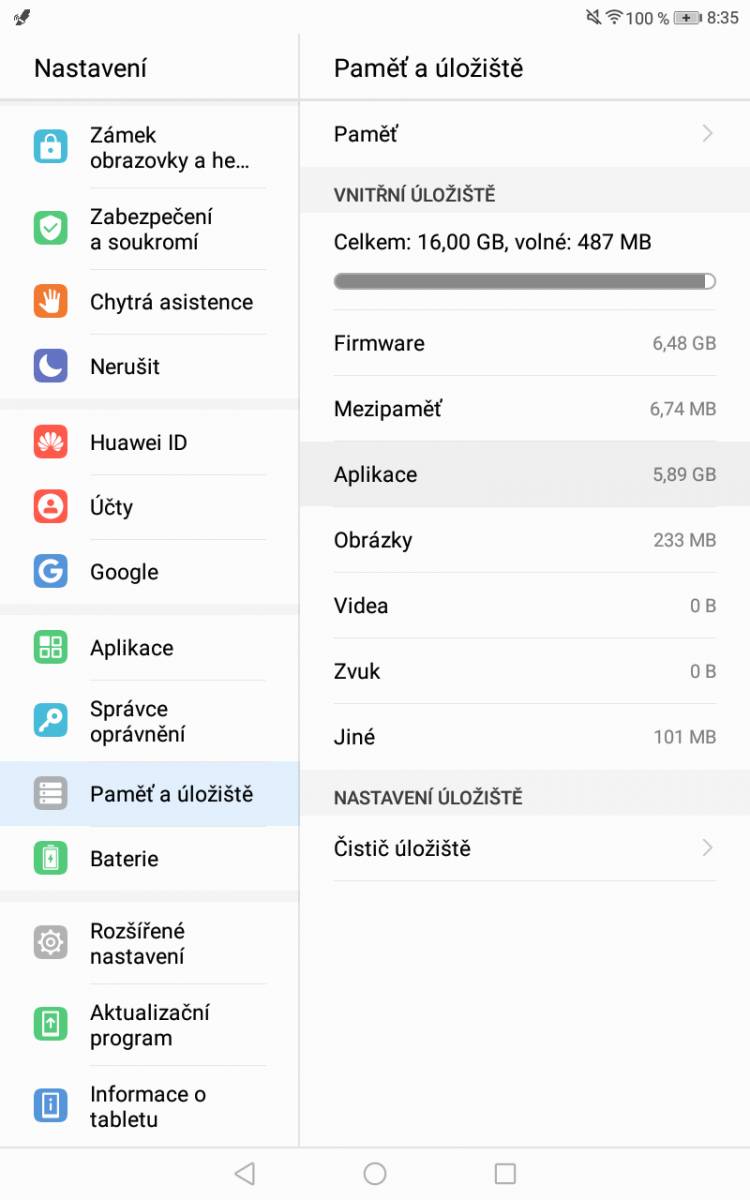Open the Paměť row
750x1200 pixels.
tap(525, 134)
